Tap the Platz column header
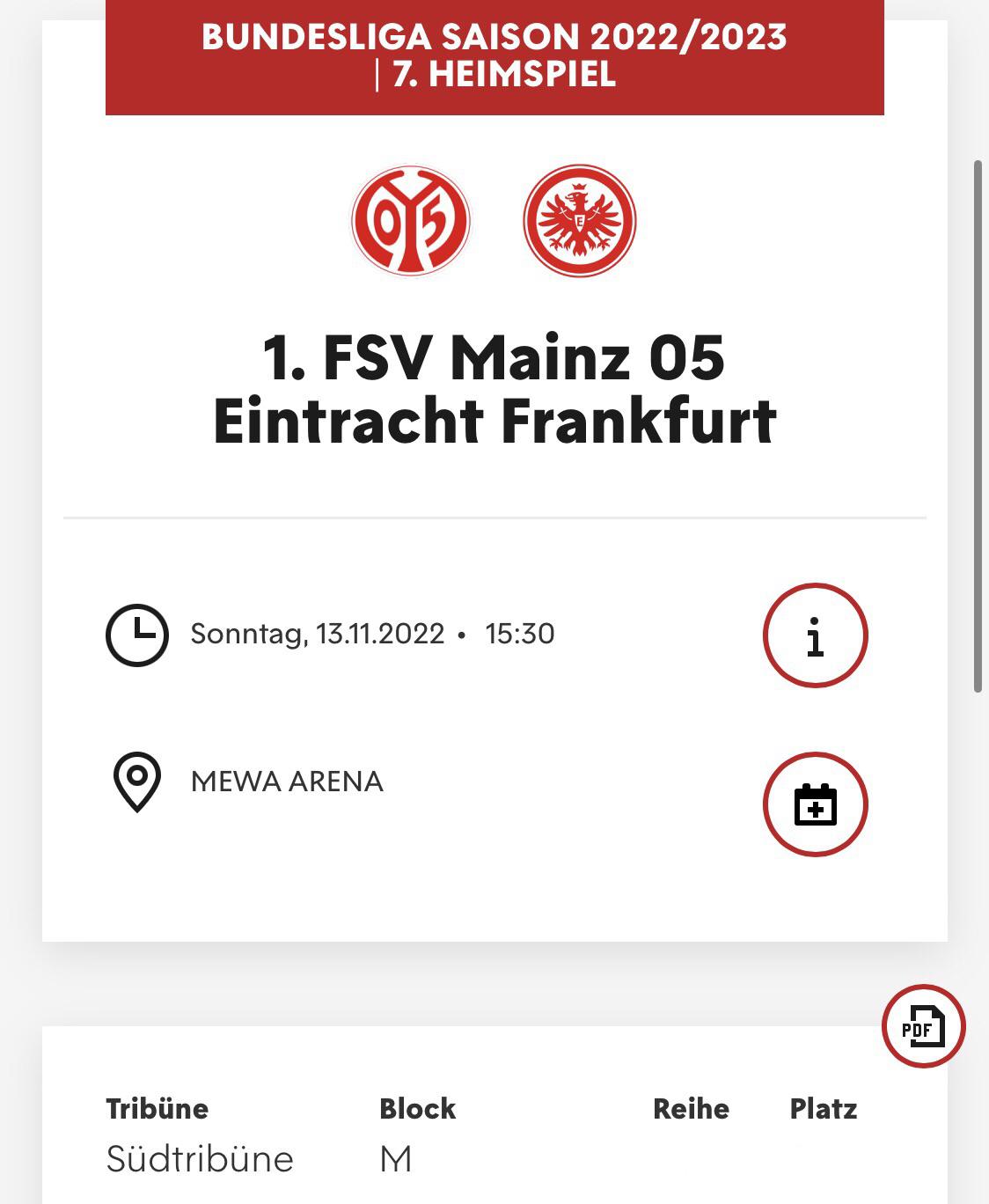Image resolution: width=989 pixels, height=1204 pixels. (x=824, y=1109)
